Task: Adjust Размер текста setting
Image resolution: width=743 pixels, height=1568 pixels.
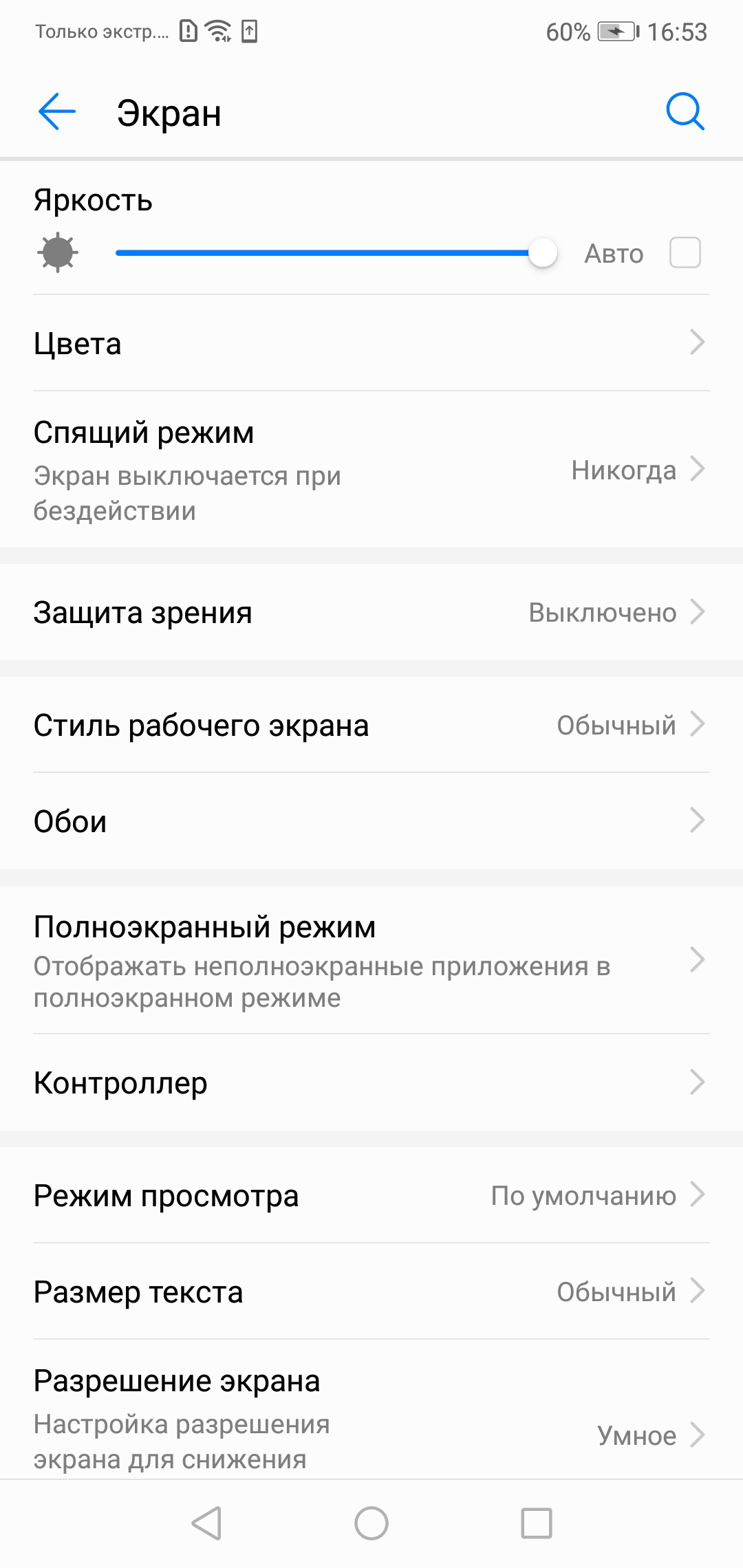Action: click(371, 1292)
